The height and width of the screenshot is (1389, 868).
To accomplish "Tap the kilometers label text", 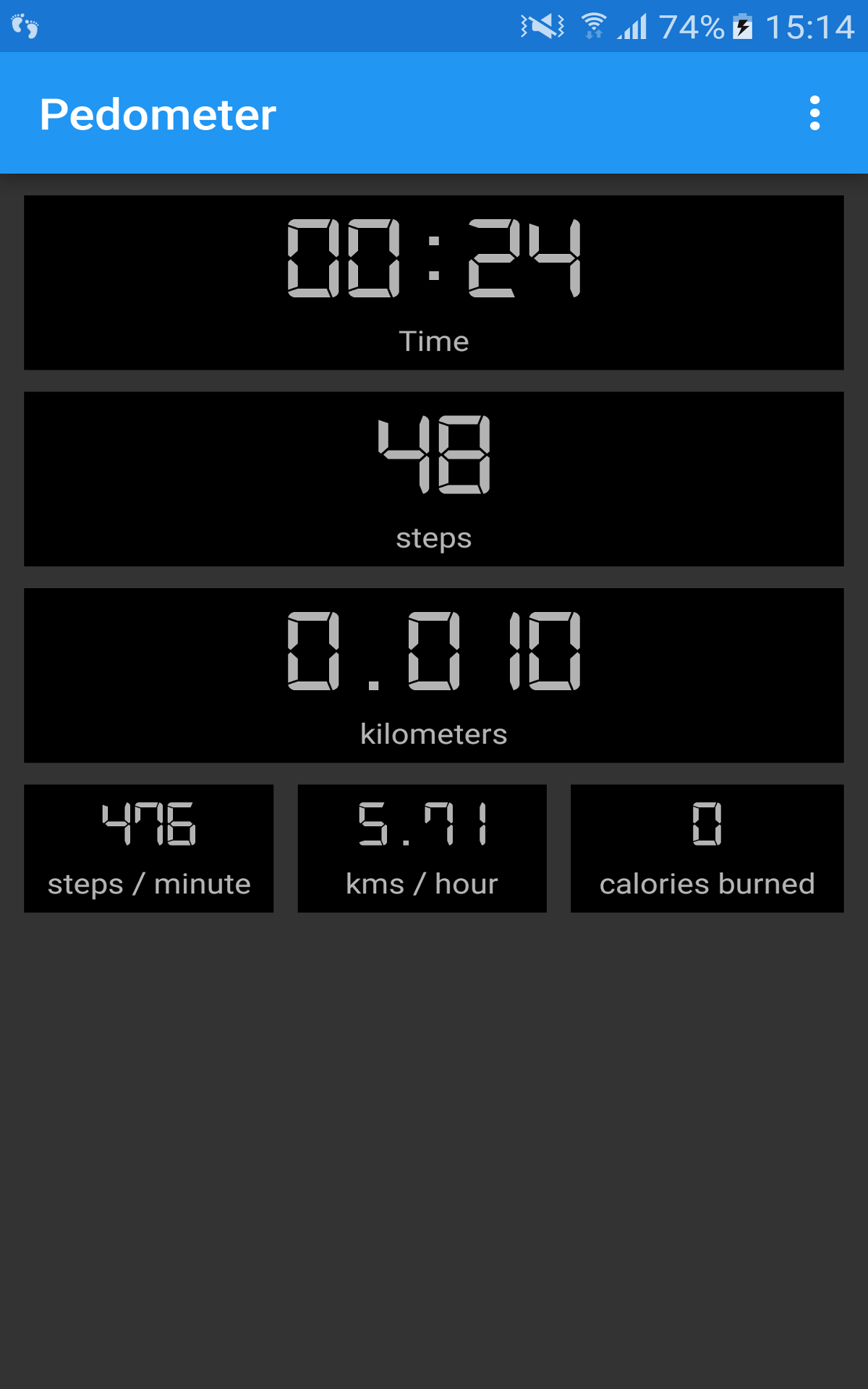I will click(x=434, y=734).
